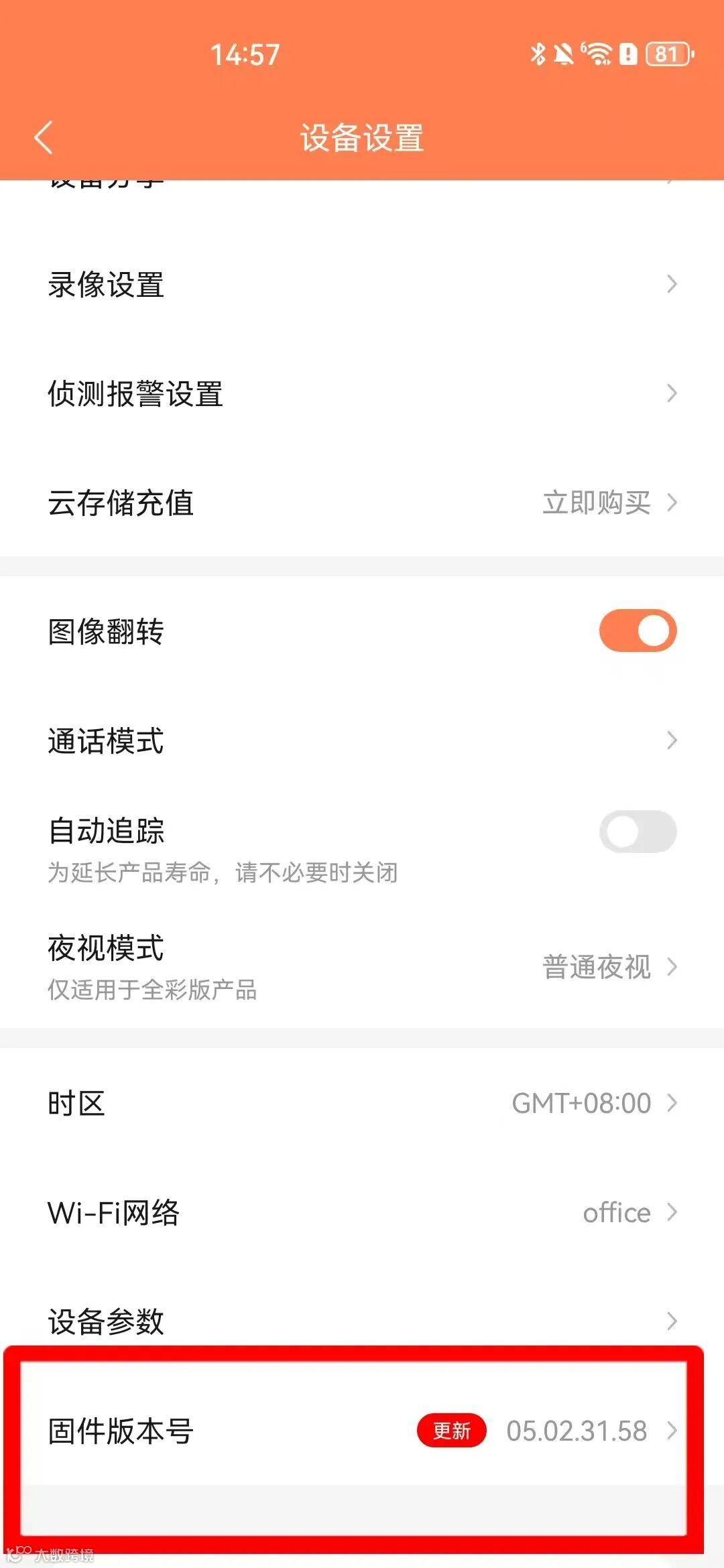Enable the 自动追踪 switch
Viewport: 724px width, 1568px height.
[x=637, y=832]
